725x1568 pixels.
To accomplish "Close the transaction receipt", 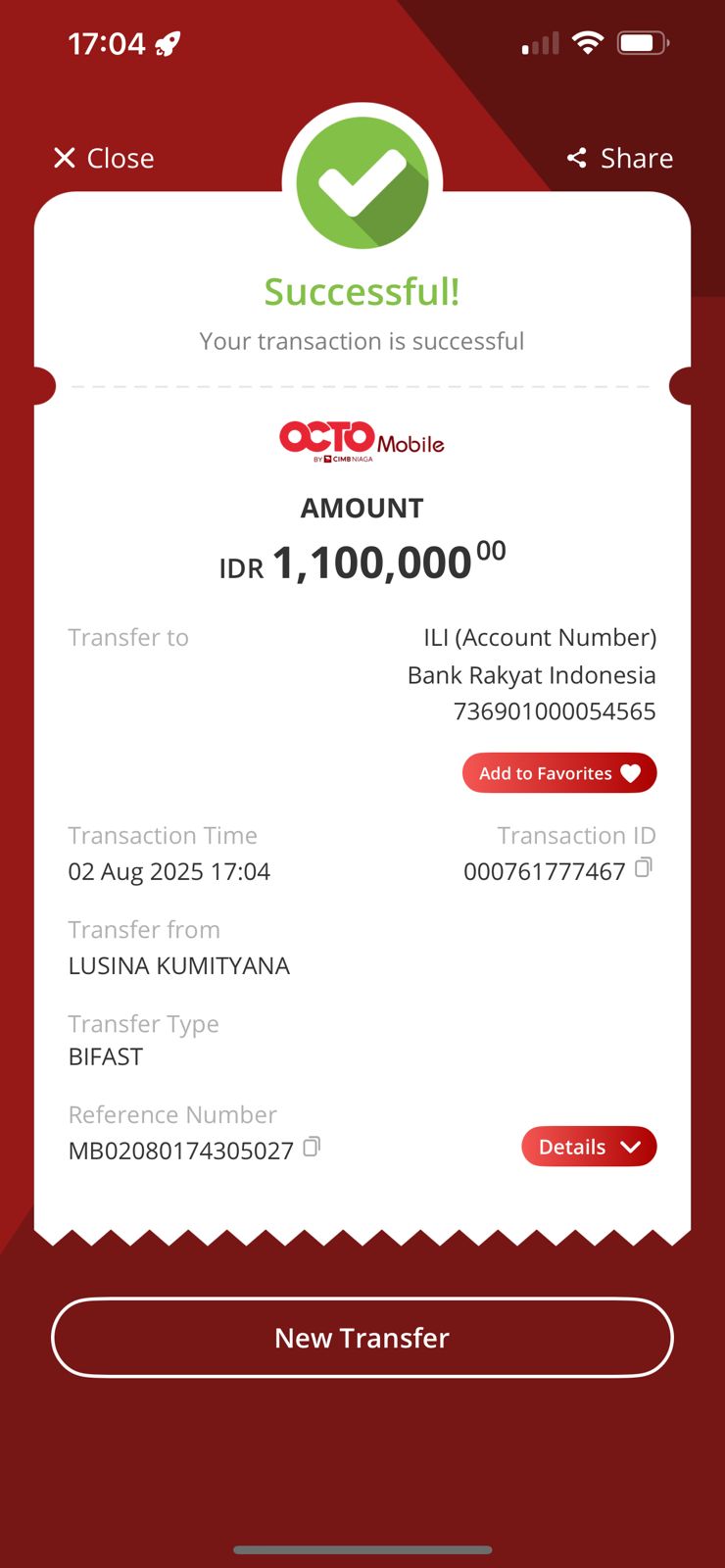I will [x=104, y=158].
